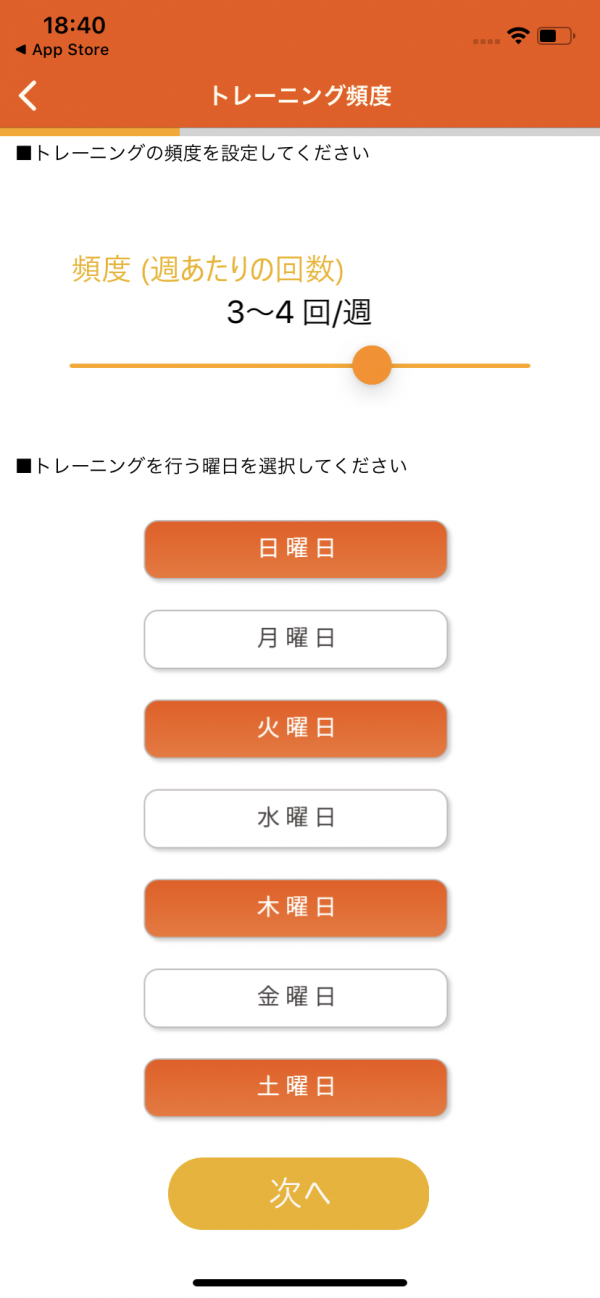Tap the frequency slider handle
Viewport: 600px width, 1298px height.
pyautogui.click(x=372, y=365)
